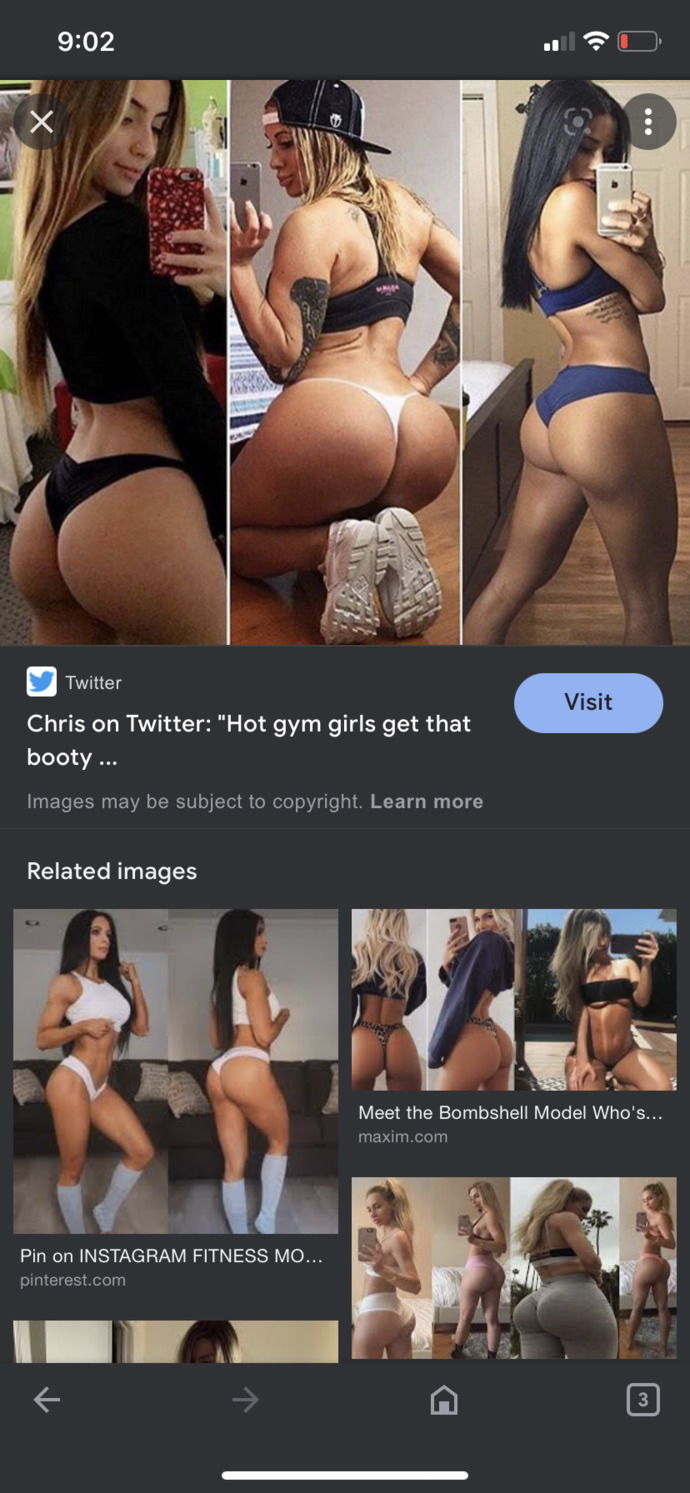The image size is (690, 1493).
Task: Go to the browser home page
Action: coord(444,1400)
